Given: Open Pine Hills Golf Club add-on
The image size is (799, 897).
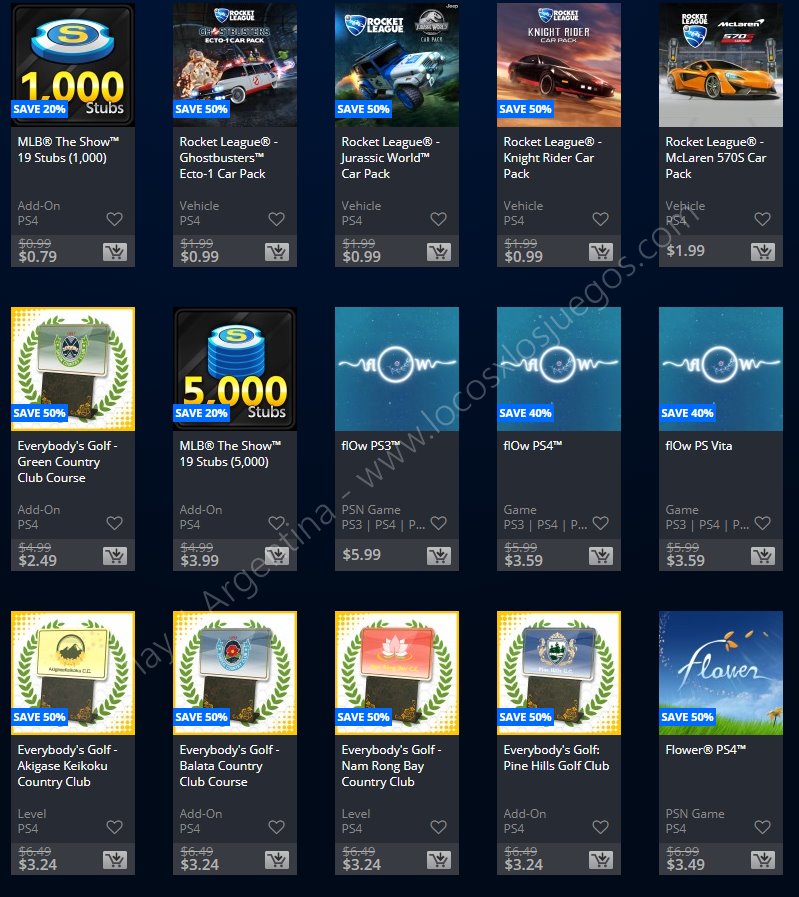Looking at the screenshot, I should click(x=558, y=673).
